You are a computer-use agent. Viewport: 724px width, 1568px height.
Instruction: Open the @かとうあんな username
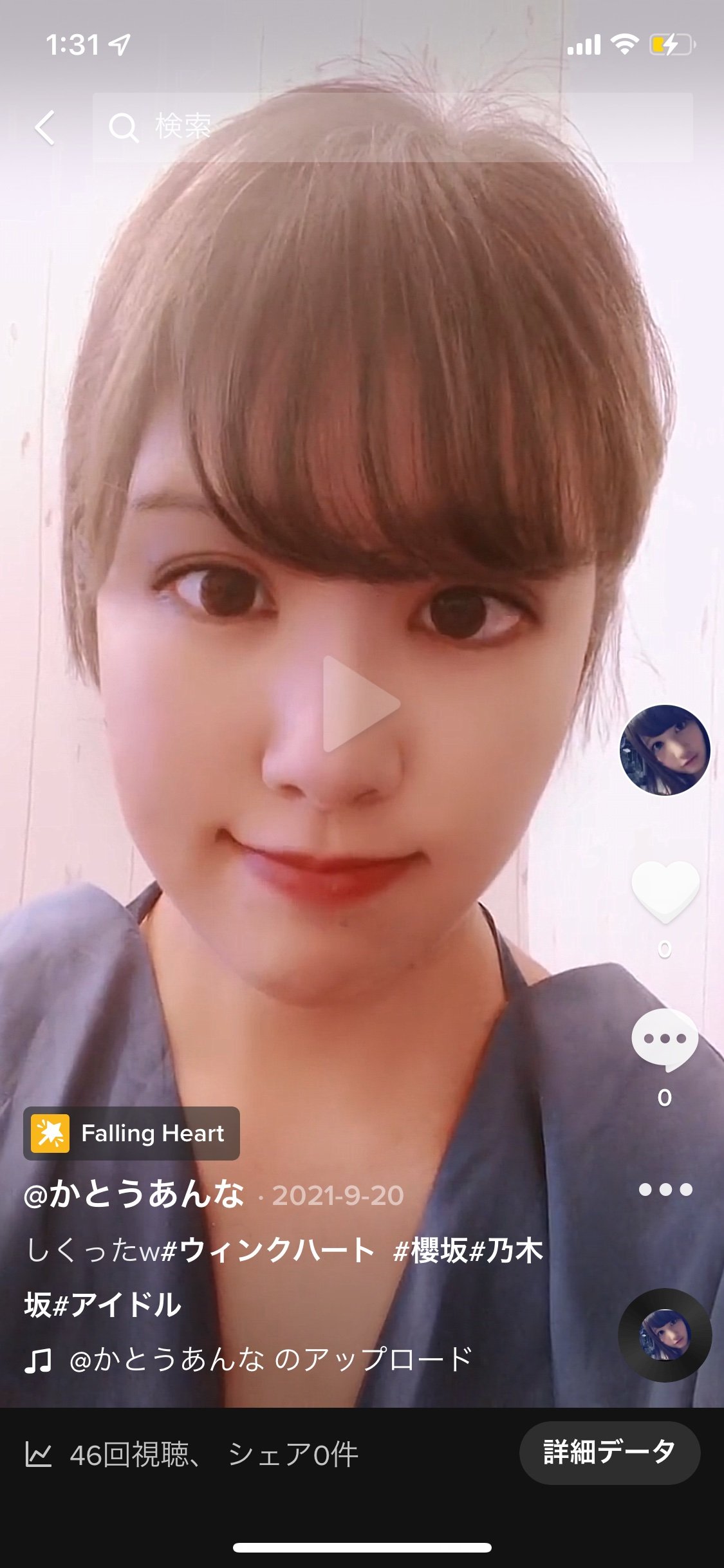[x=134, y=1194]
